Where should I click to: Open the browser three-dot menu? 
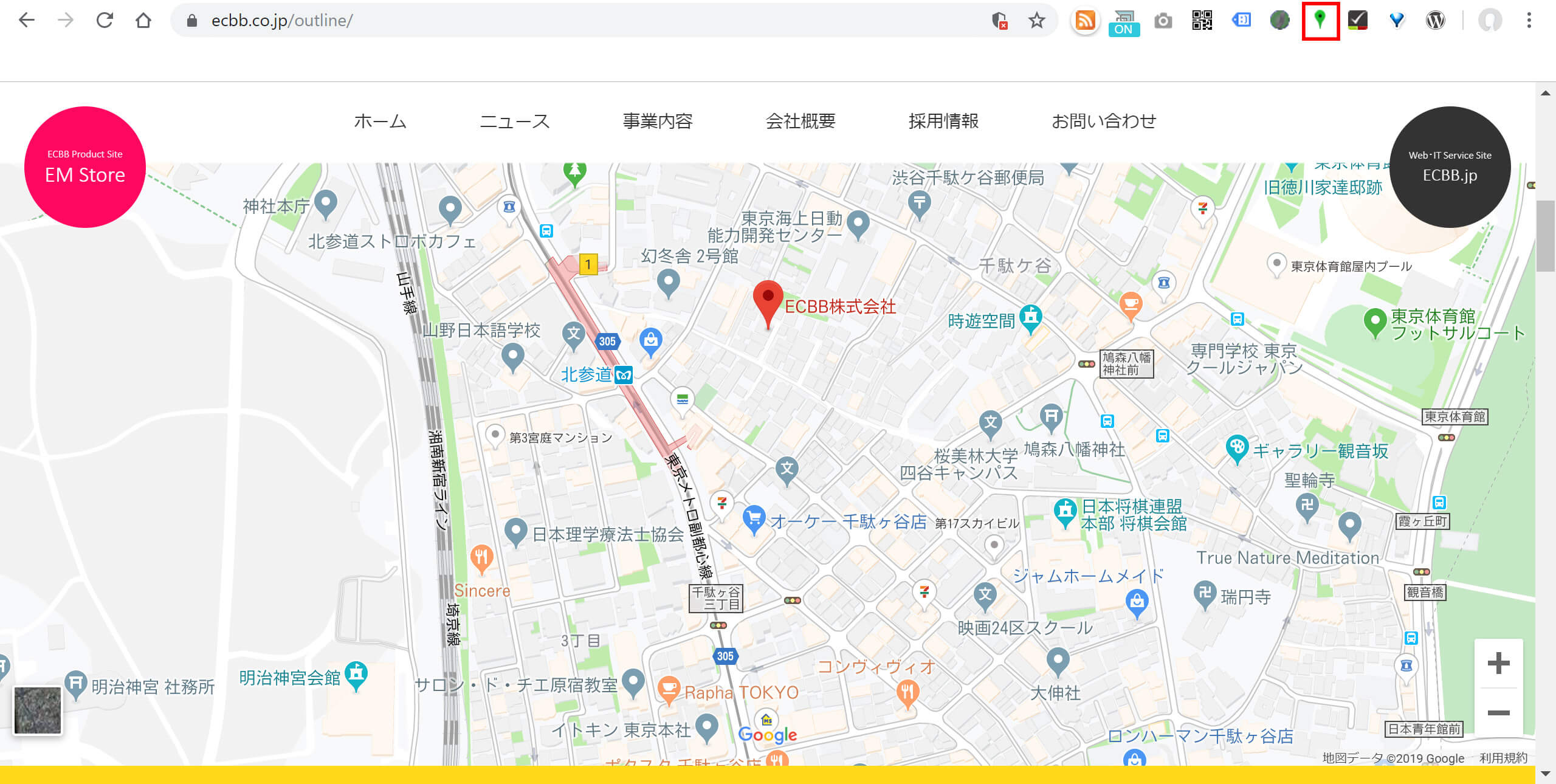[x=1529, y=21]
